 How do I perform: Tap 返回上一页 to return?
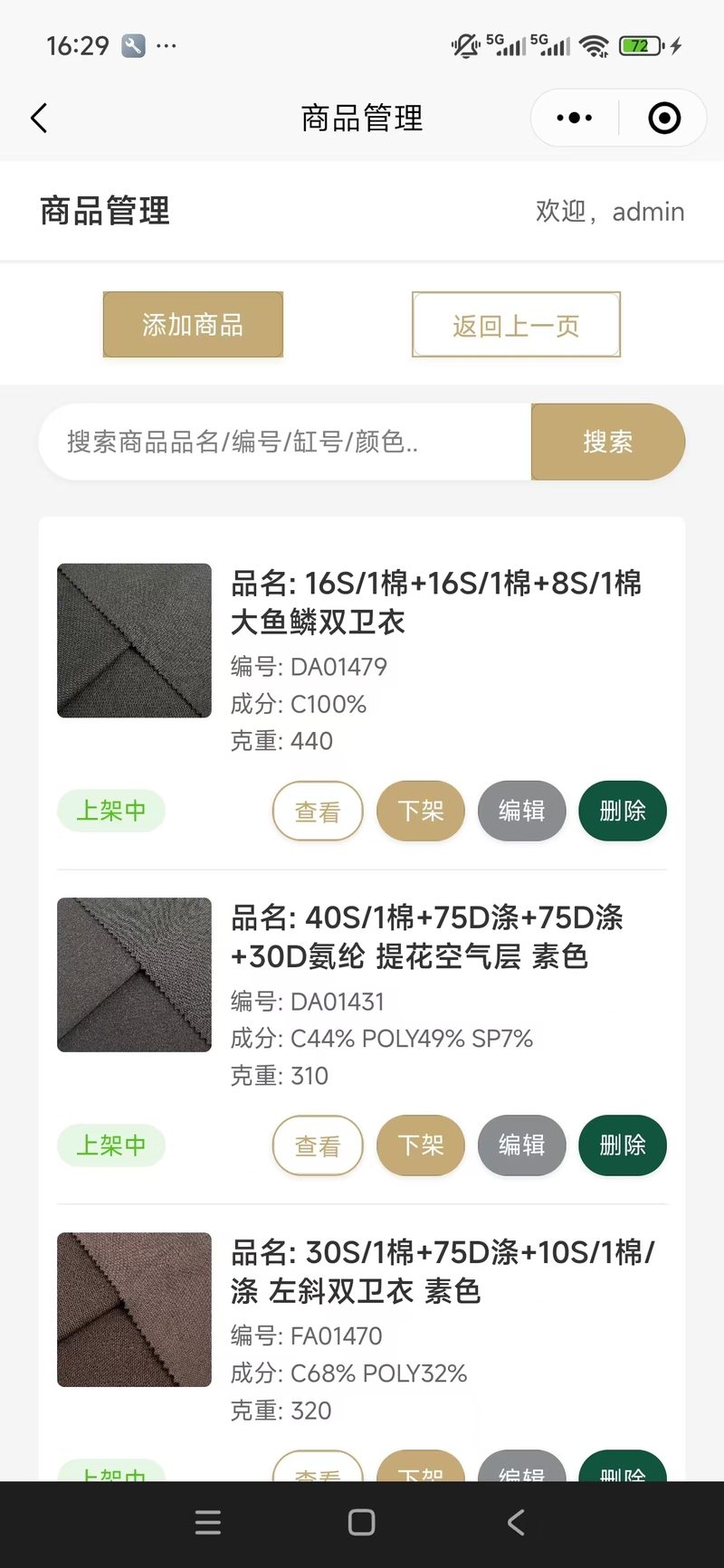tap(516, 325)
